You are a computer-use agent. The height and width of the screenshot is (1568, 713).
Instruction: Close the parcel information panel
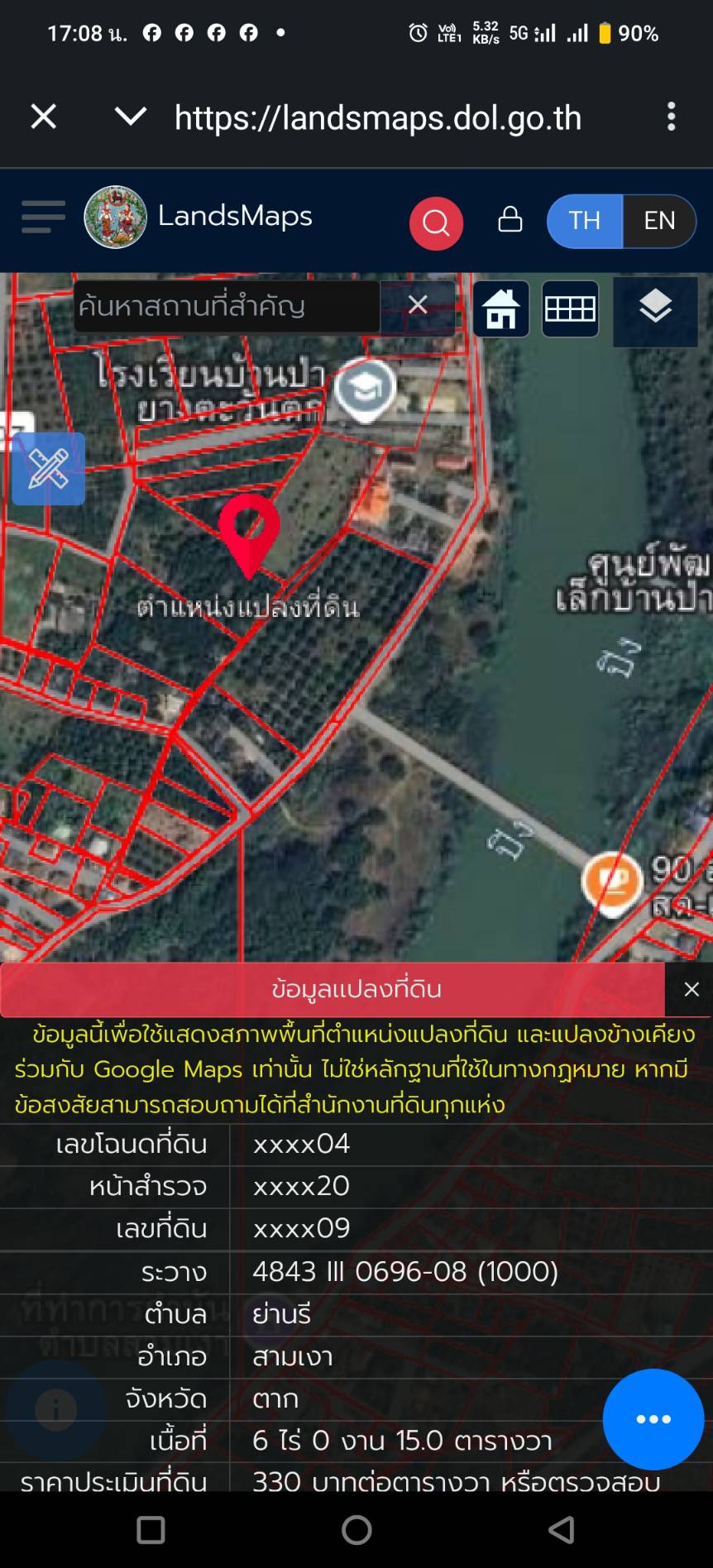pyautogui.click(x=691, y=989)
